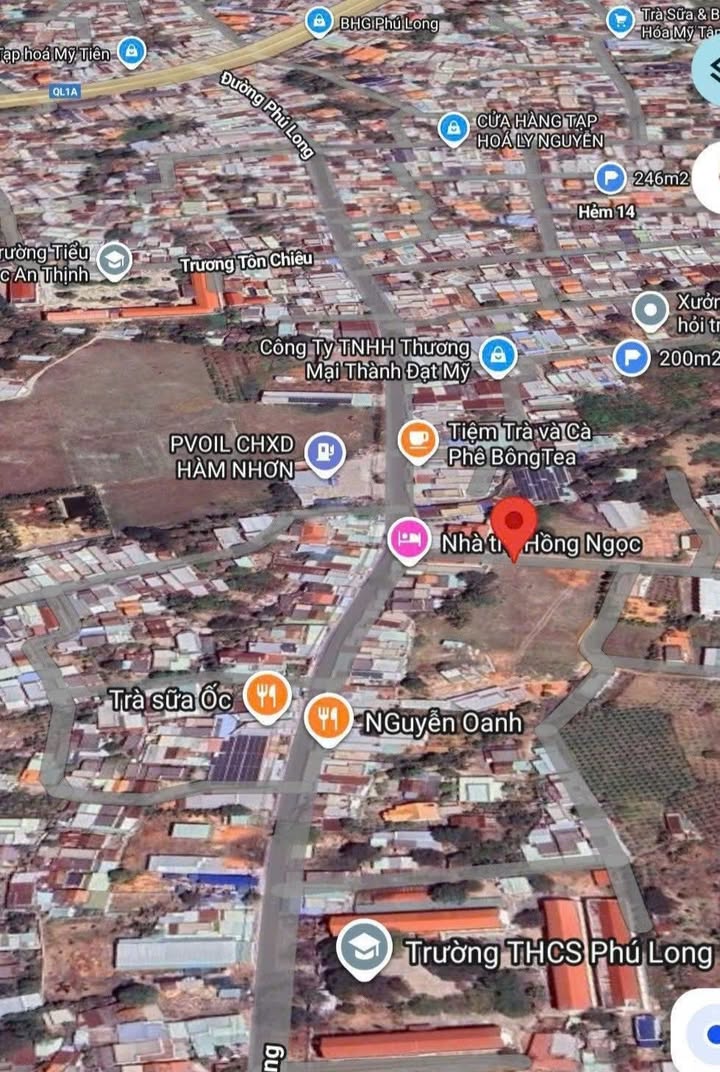Open Nhà trọ Hồng Ngọc lodging marker
This screenshot has width=720, height=1072.
coord(408,543)
